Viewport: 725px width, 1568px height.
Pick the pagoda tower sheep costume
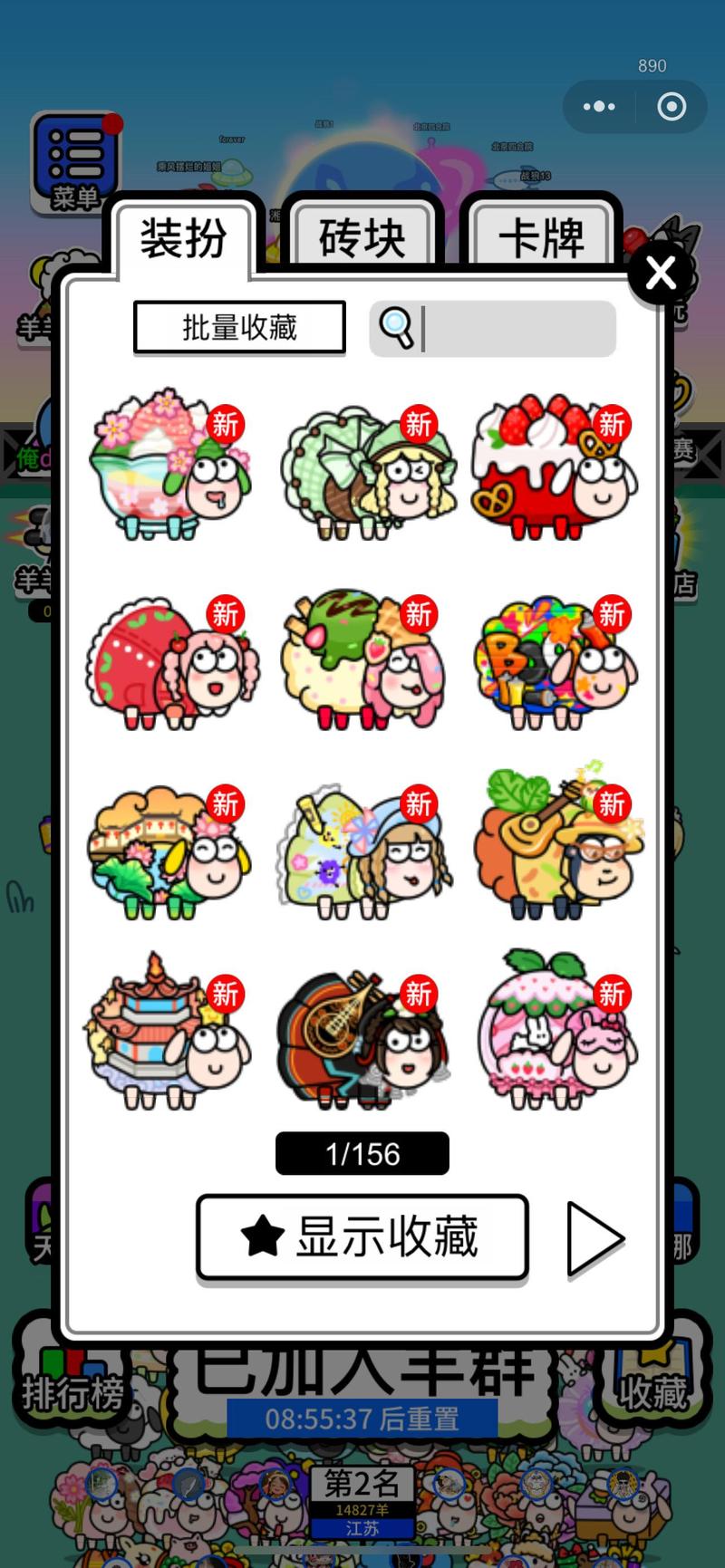tap(169, 1033)
